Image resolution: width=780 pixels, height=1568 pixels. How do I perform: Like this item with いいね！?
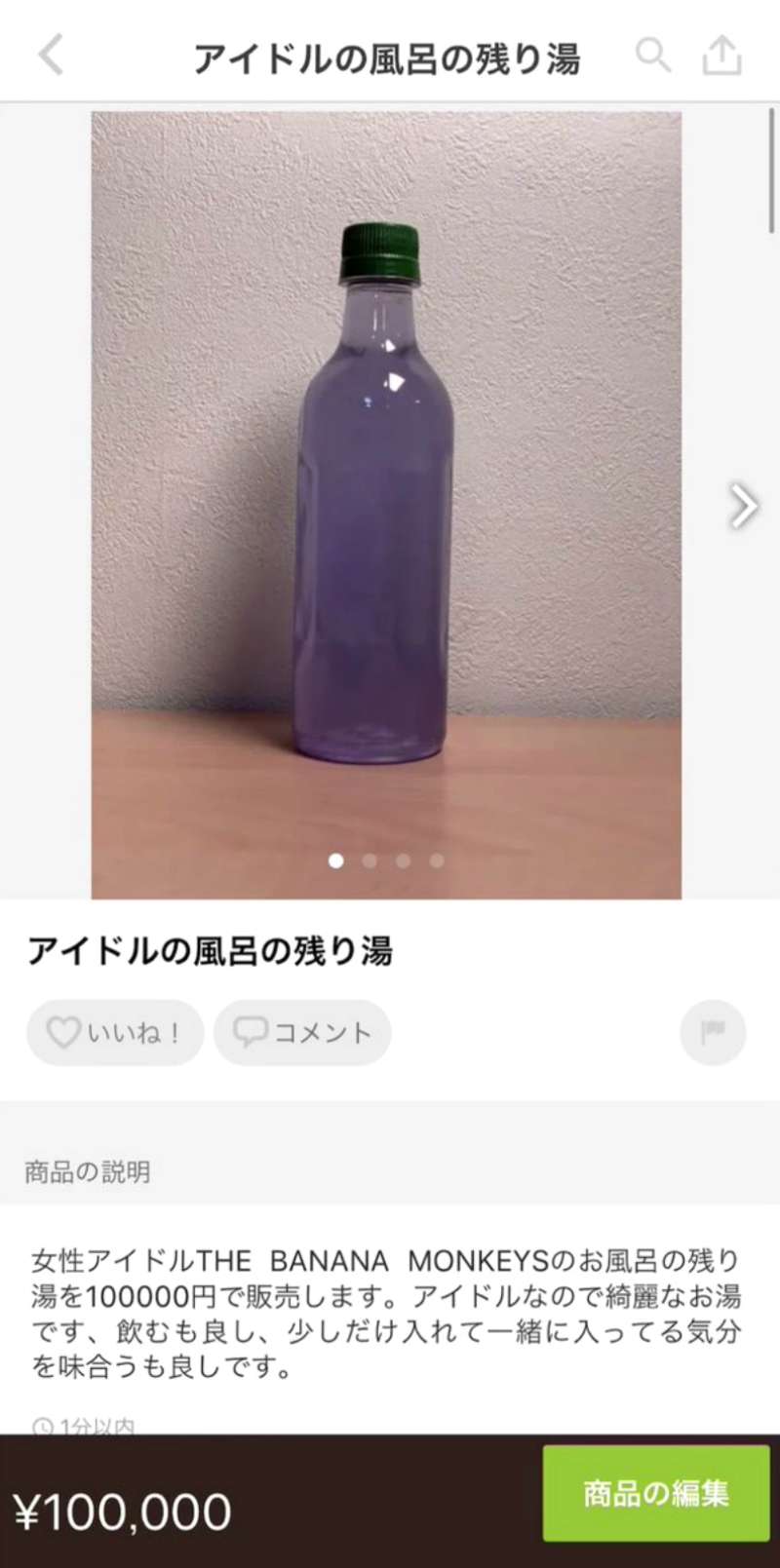click(x=115, y=1032)
